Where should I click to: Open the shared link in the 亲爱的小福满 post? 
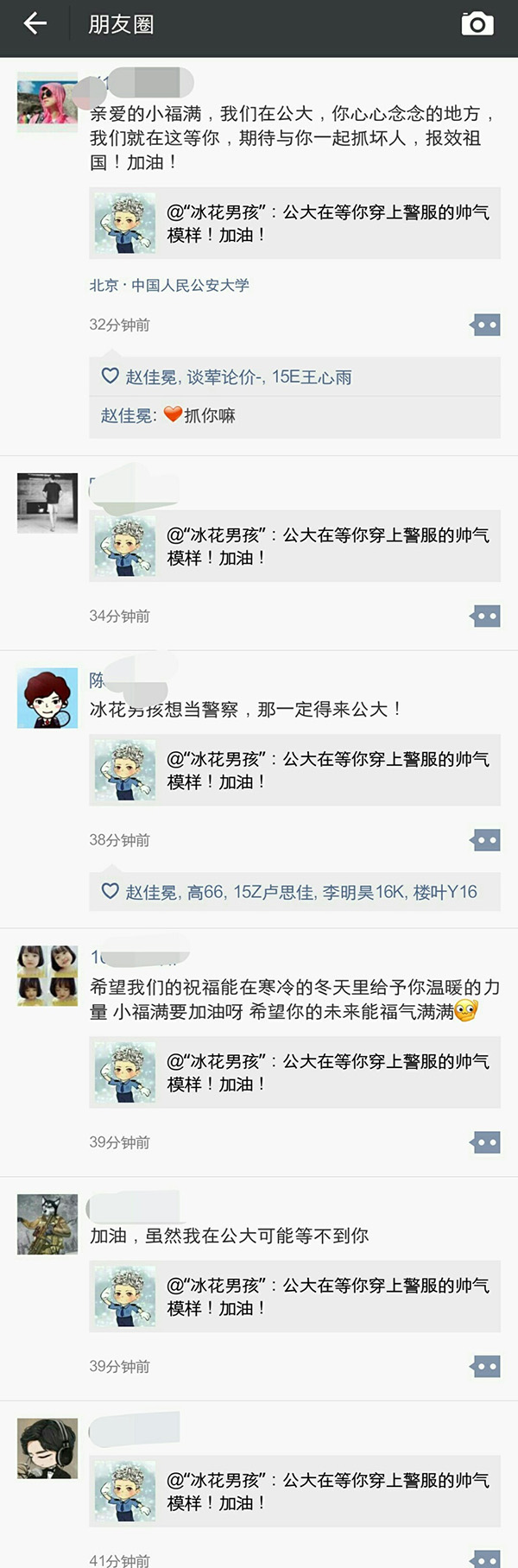(294, 224)
